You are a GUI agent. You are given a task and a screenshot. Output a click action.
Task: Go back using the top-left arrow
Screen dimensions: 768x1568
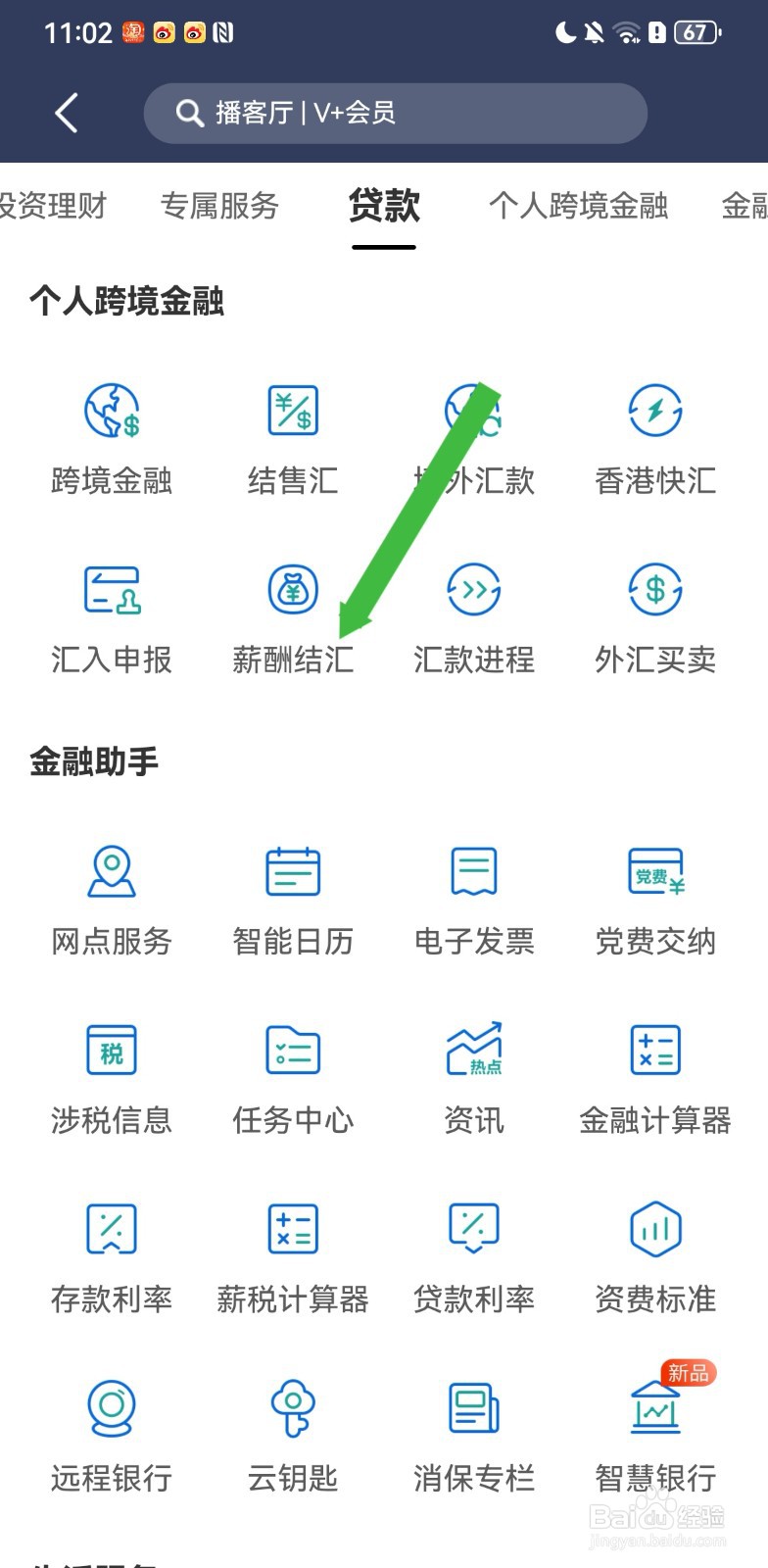point(67,114)
